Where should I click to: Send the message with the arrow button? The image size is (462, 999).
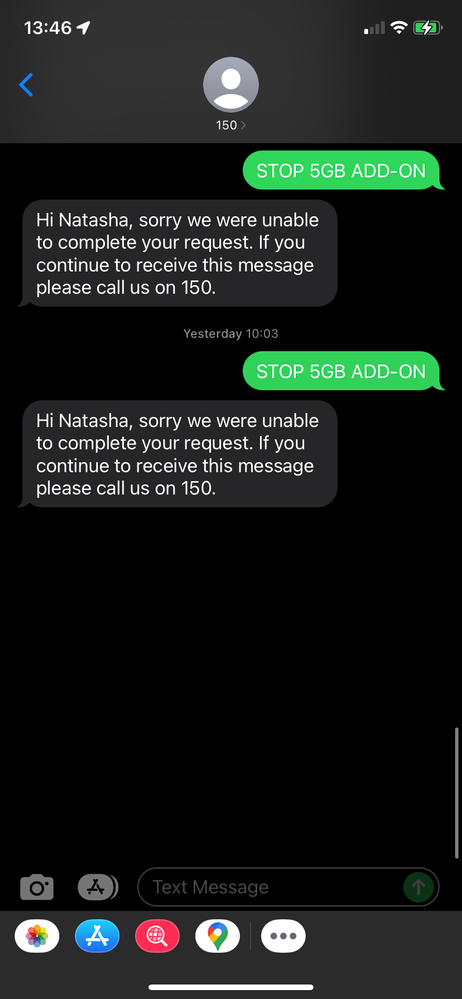(x=419, y=887)
